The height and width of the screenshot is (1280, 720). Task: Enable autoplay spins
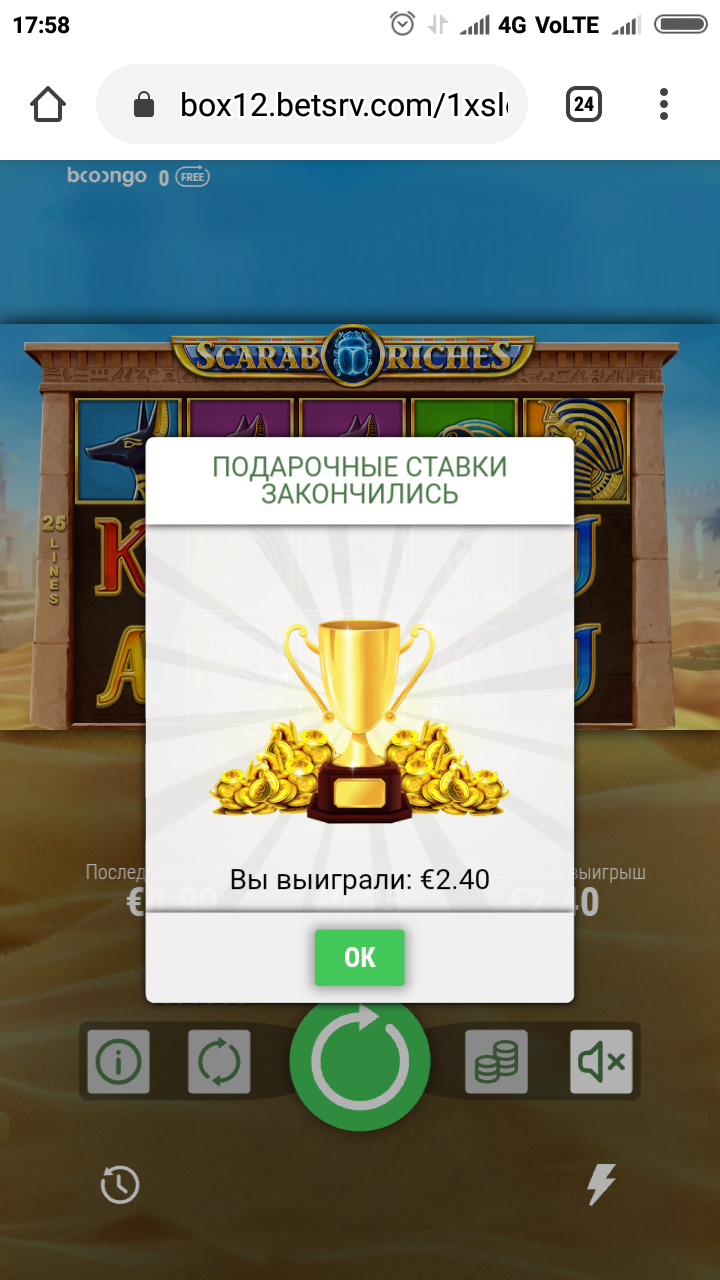(219, 1061)
